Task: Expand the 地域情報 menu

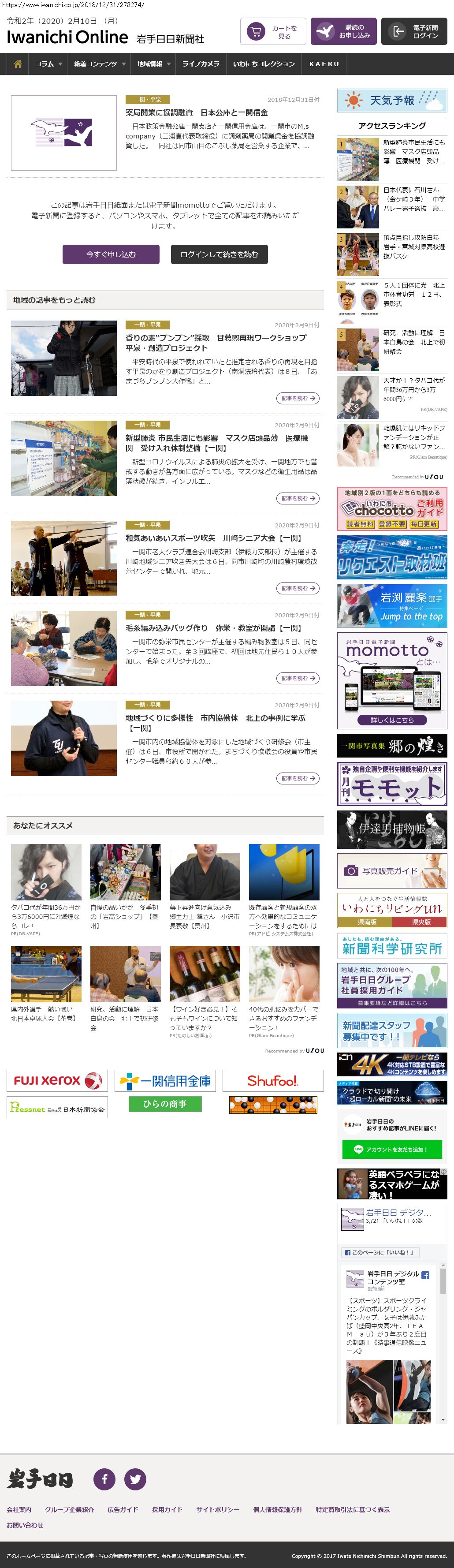Action: click(153, 64)
